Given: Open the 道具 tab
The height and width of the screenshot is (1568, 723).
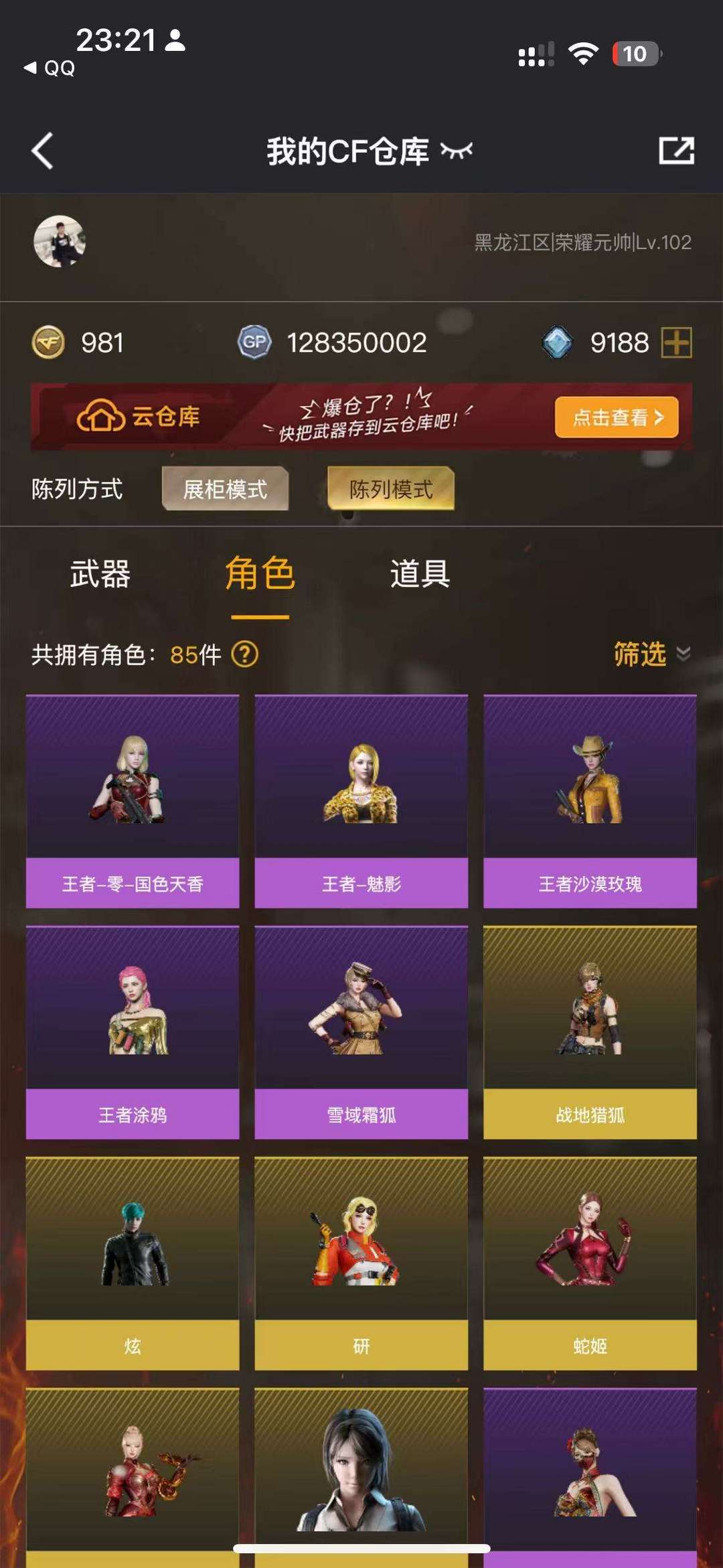Looking at the screenshot, I should (420, 574).
